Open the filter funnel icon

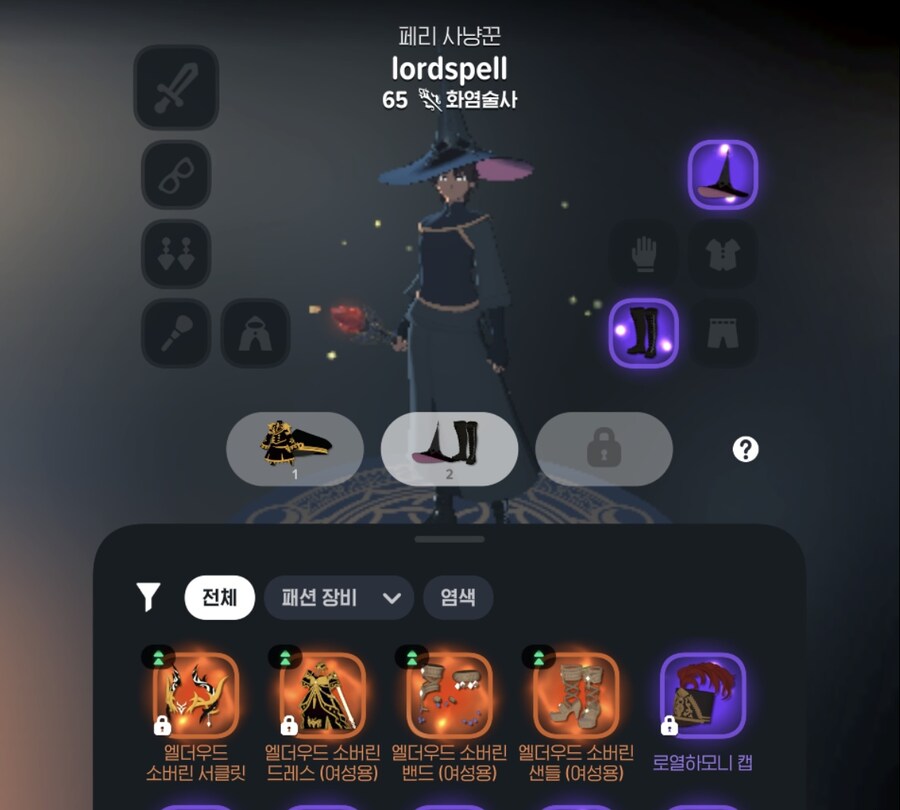148,598
